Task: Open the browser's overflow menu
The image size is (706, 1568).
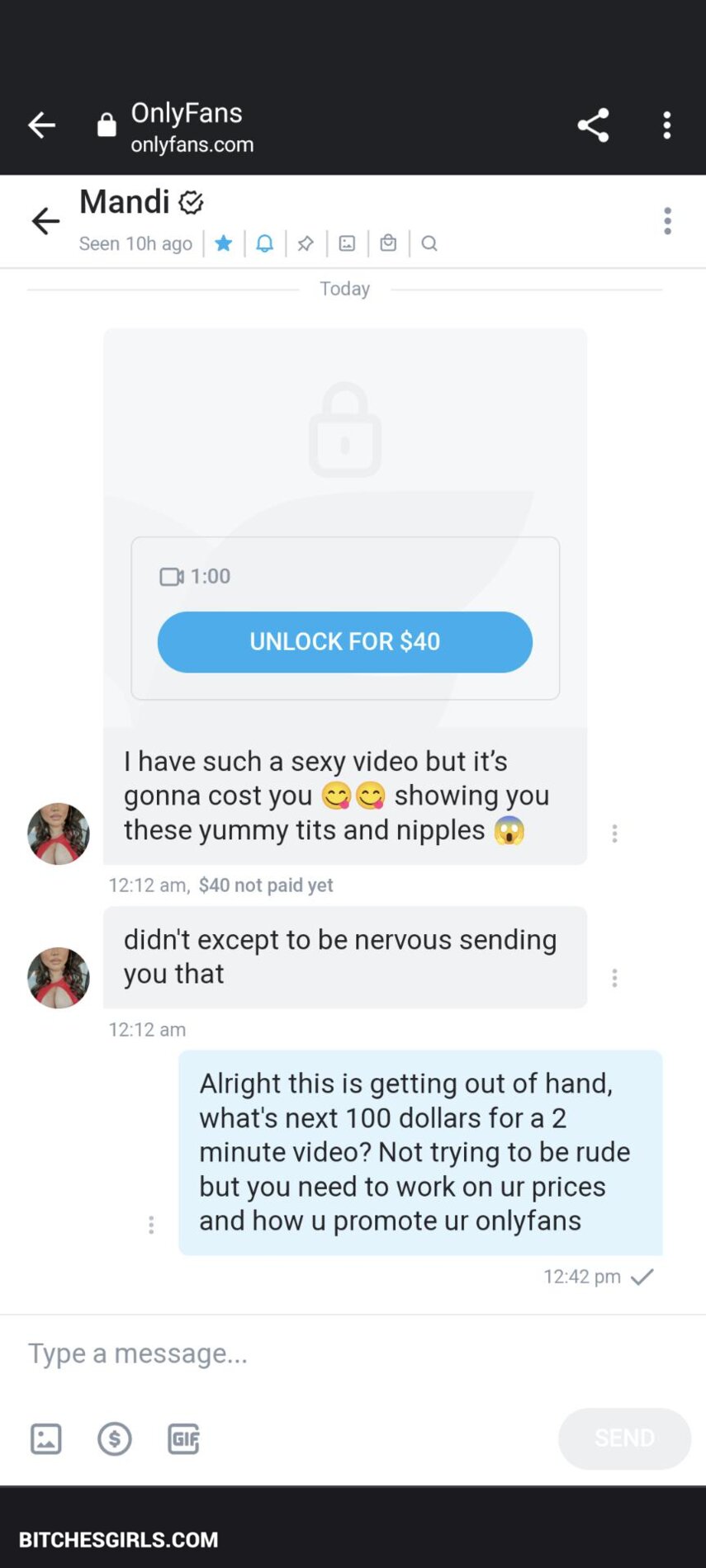Action: (667, 125)
